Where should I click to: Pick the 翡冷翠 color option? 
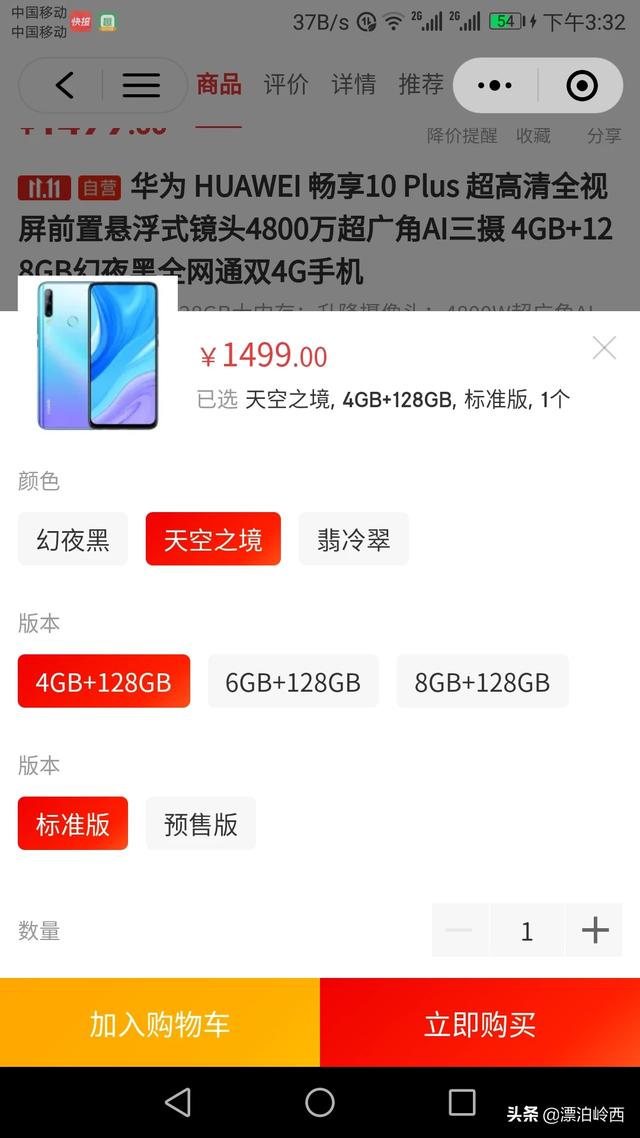(353, 540)
